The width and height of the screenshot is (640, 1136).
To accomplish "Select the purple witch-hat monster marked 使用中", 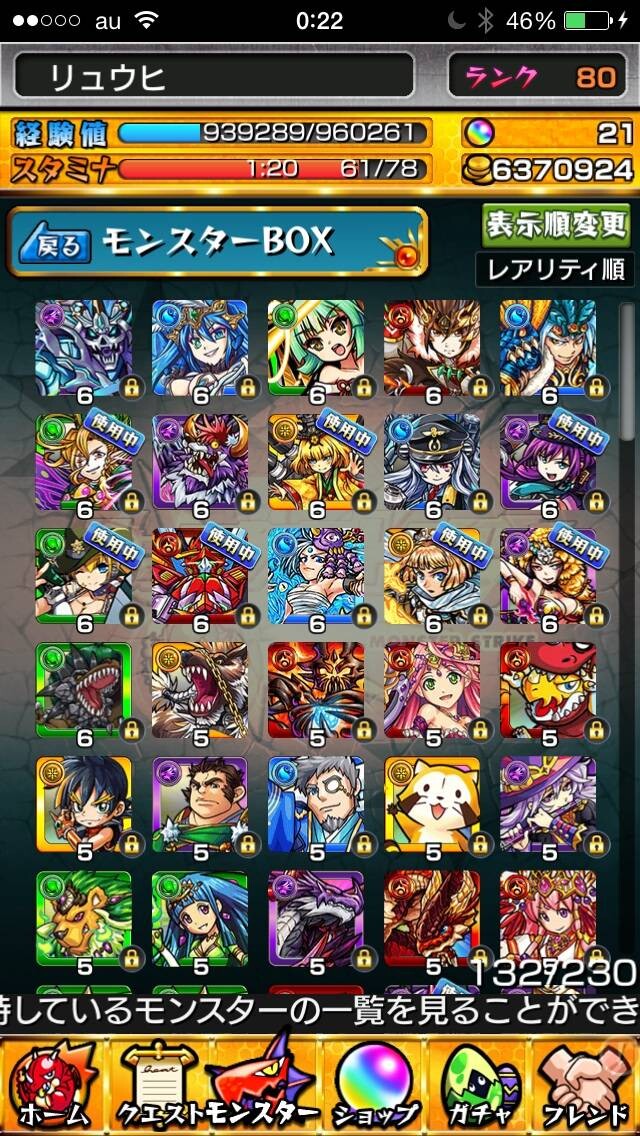I will (548, 463).
